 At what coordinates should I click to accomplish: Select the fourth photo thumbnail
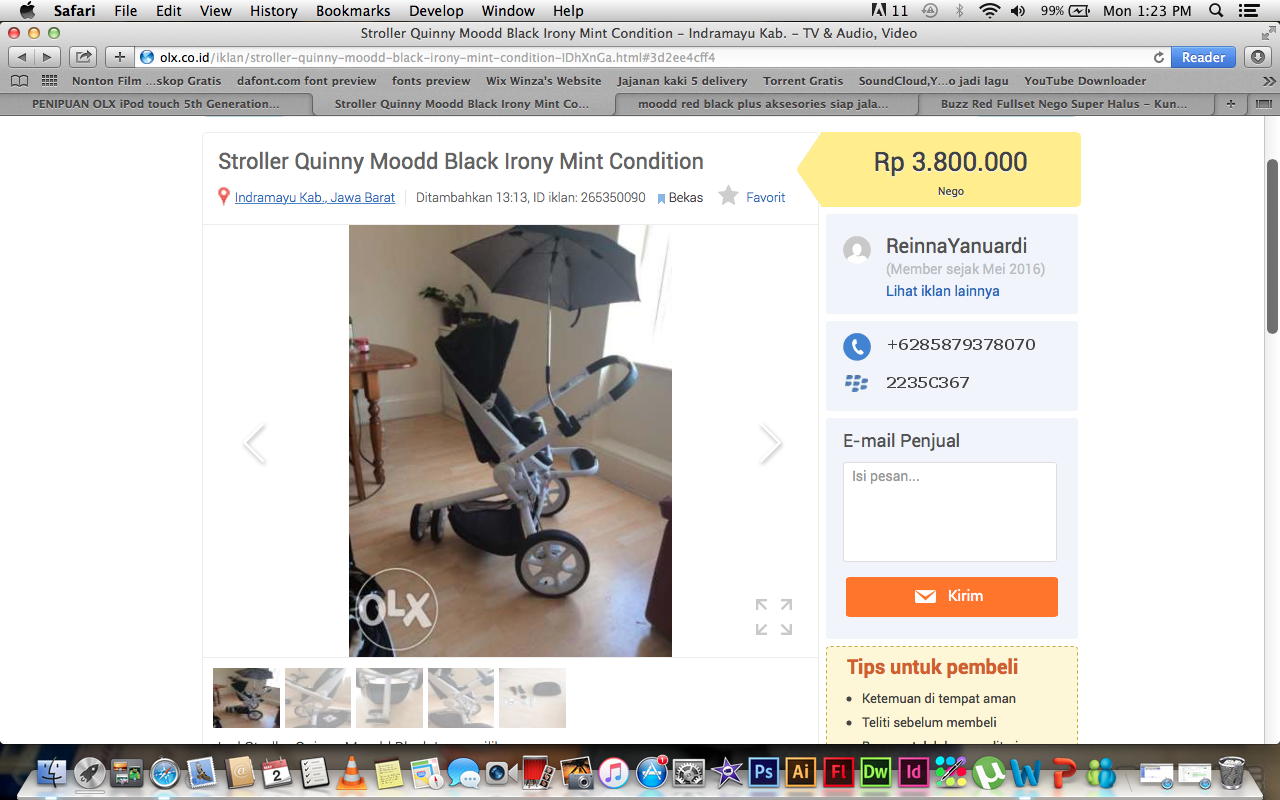coord(460,697)
